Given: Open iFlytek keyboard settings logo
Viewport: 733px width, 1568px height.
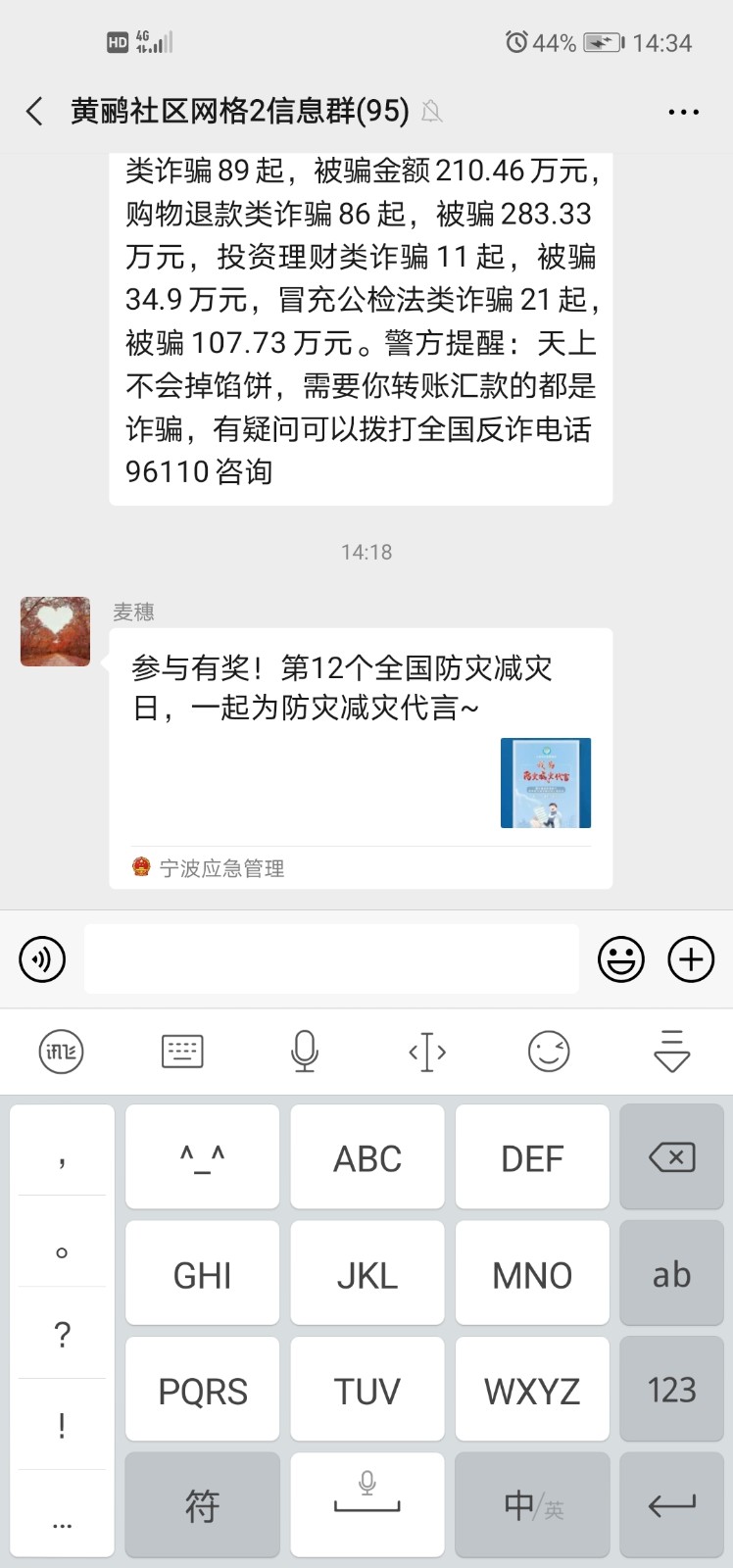Looking at the screenshot, I should tap(61, 1052).
